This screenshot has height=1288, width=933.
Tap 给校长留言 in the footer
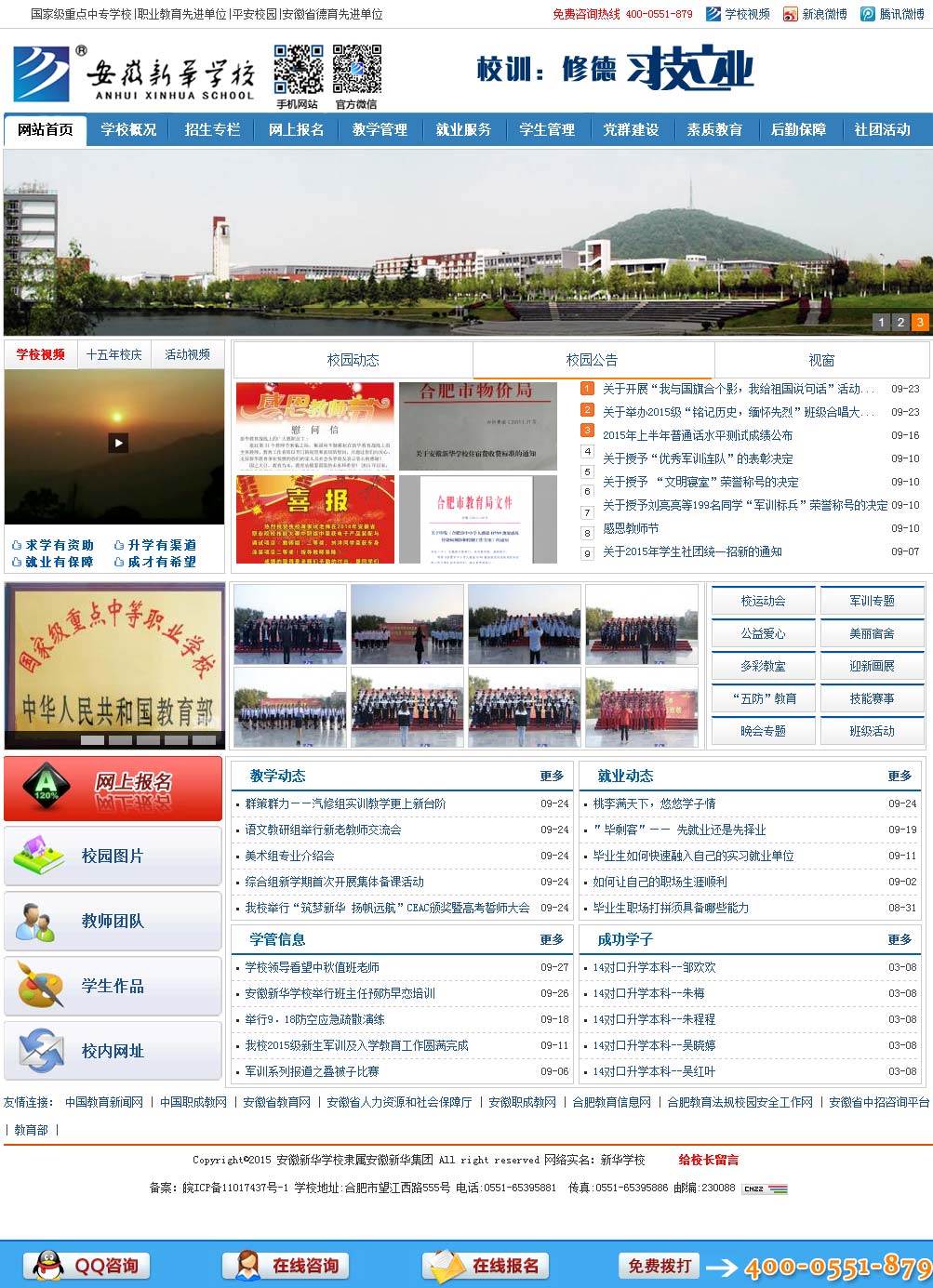tap(708, 1160)
